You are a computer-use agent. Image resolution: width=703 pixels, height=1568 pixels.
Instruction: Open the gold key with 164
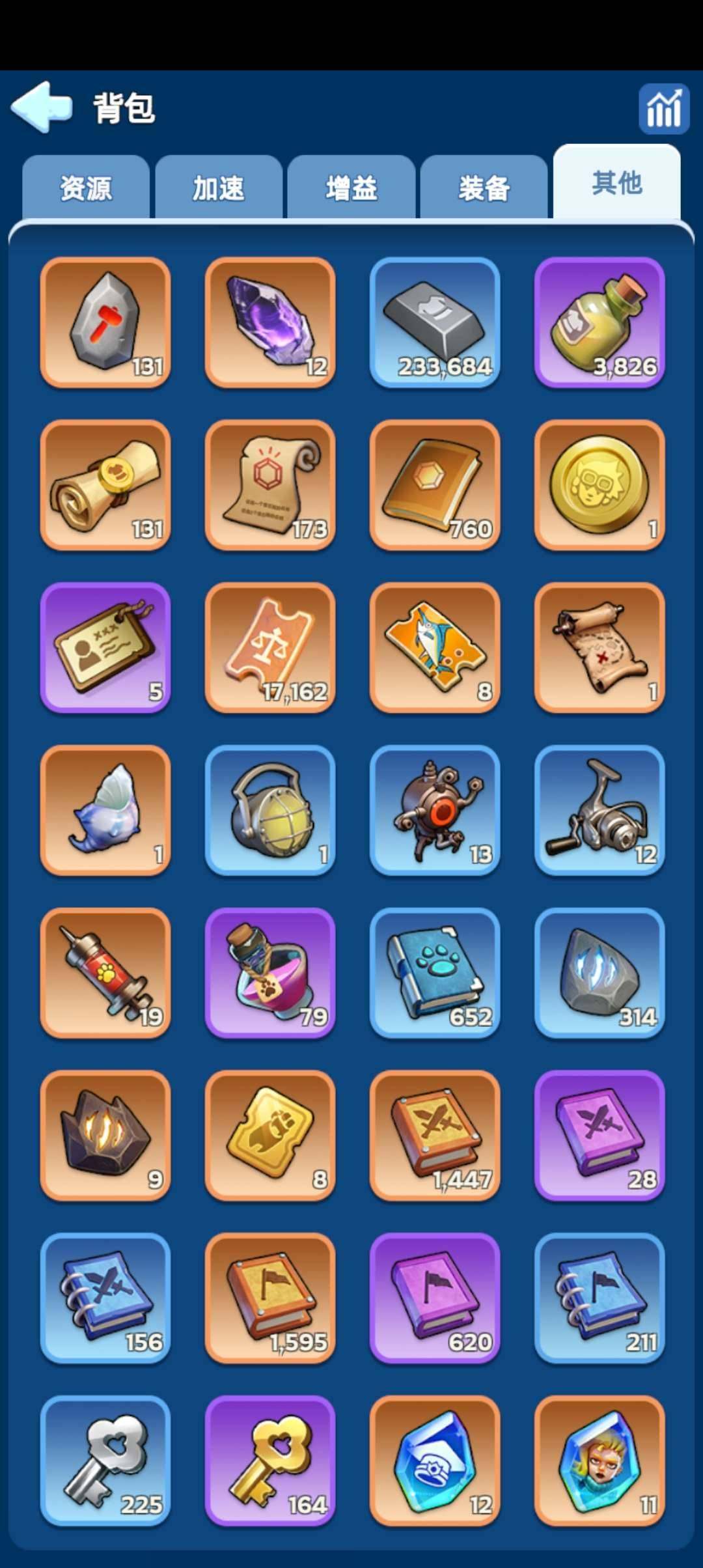[x=270, y=1461]
